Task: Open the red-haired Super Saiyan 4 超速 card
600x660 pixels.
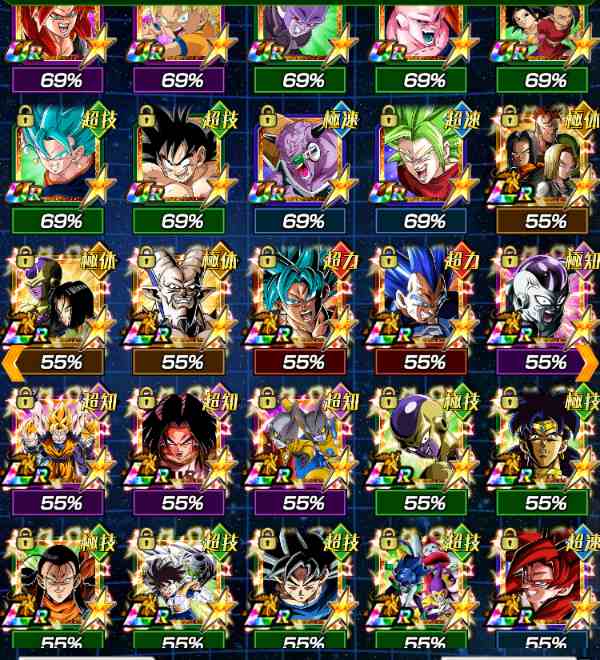Action: click(545, 580)
